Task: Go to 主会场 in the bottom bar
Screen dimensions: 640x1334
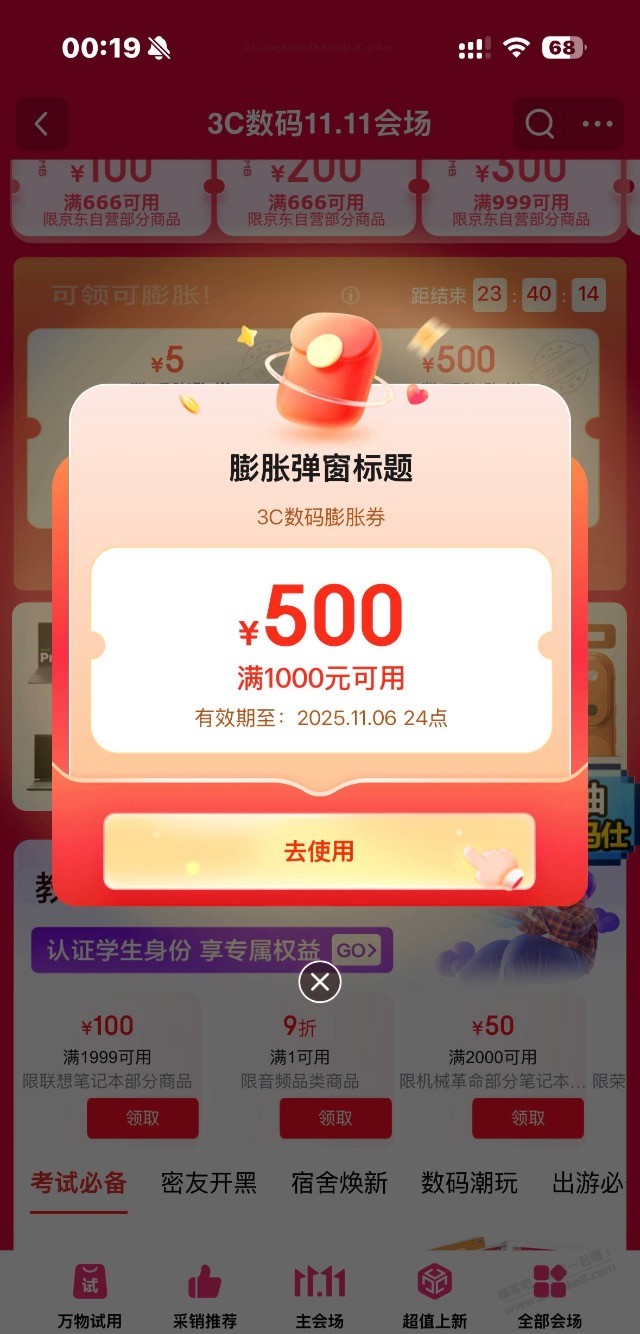Action: click(320, 1295)
